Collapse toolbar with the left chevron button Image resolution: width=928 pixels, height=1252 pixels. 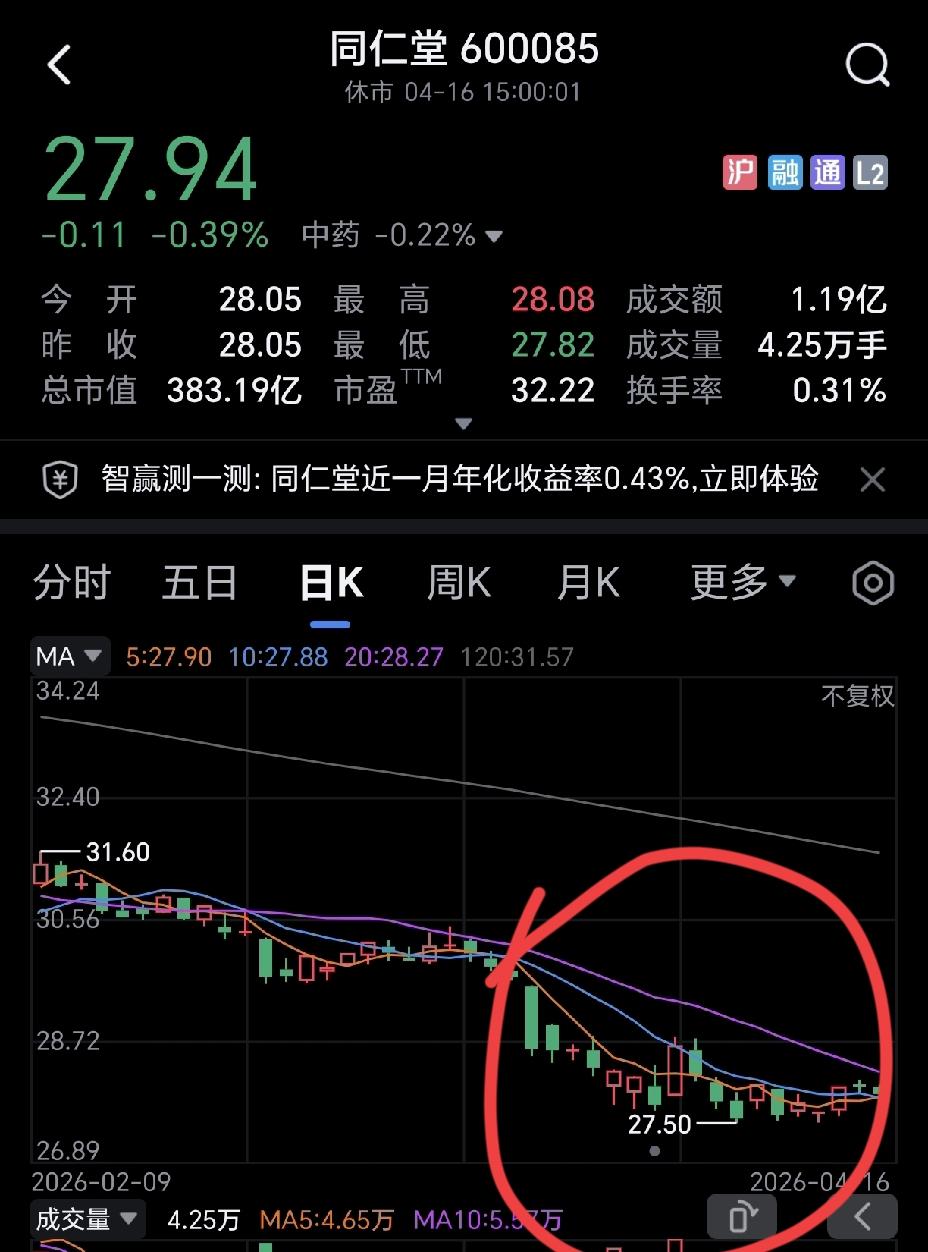click(862, 1217)
